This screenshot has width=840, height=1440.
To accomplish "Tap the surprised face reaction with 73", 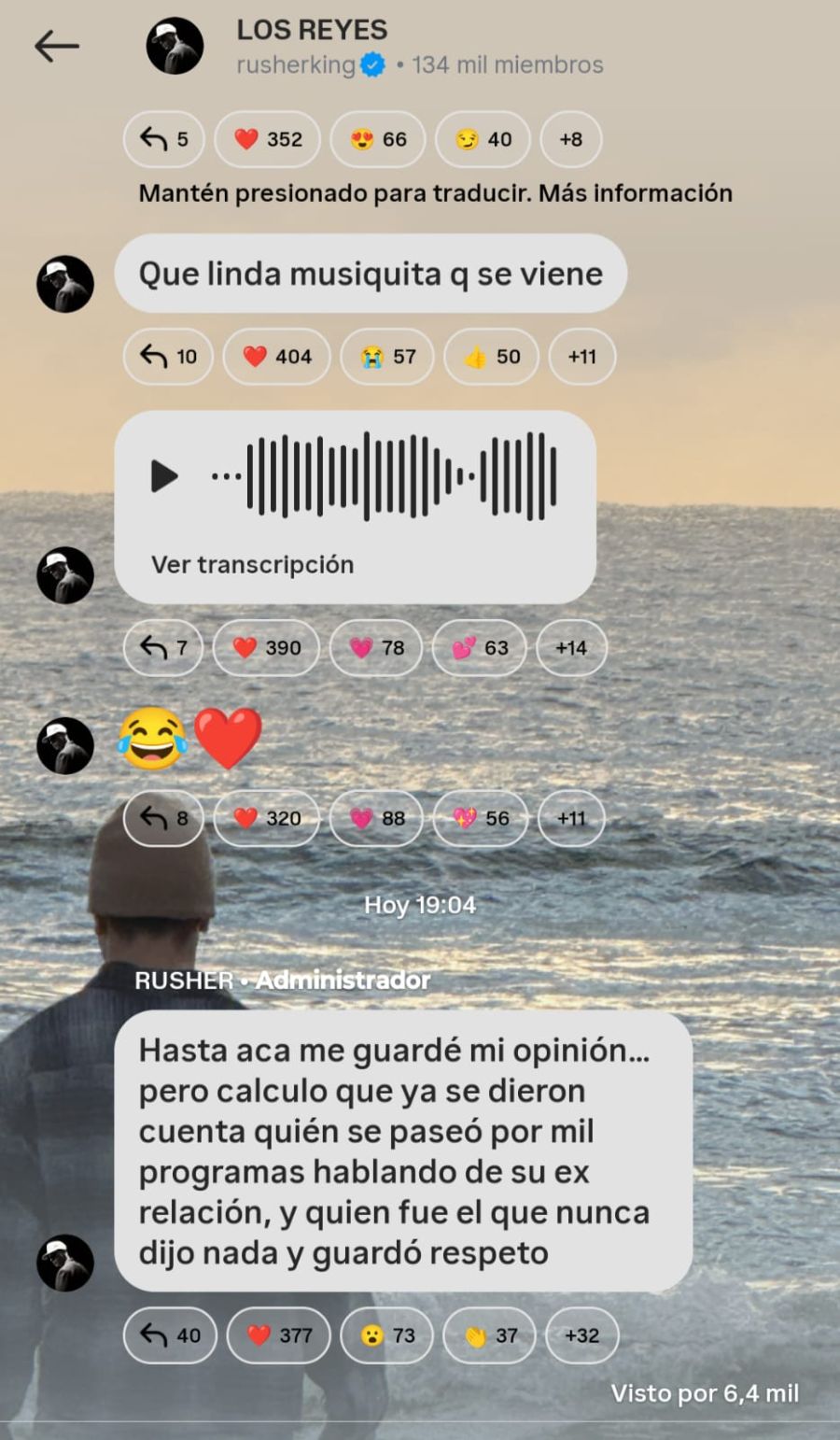I will [387, 1335].
